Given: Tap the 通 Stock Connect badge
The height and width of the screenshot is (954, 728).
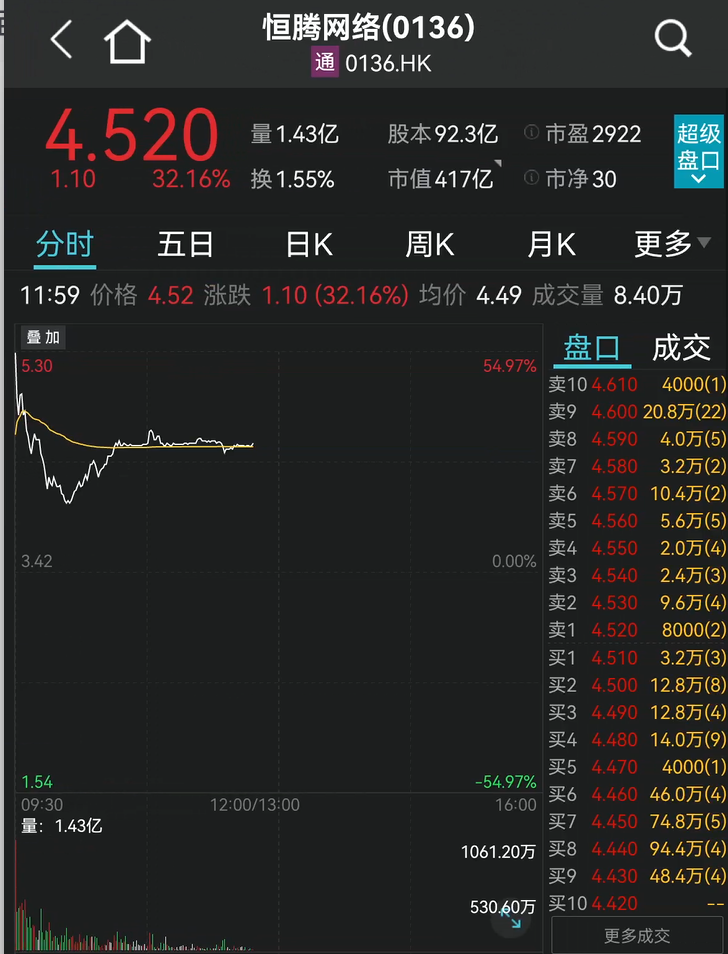Looking at the screenshot, I should tap(323, 63).
